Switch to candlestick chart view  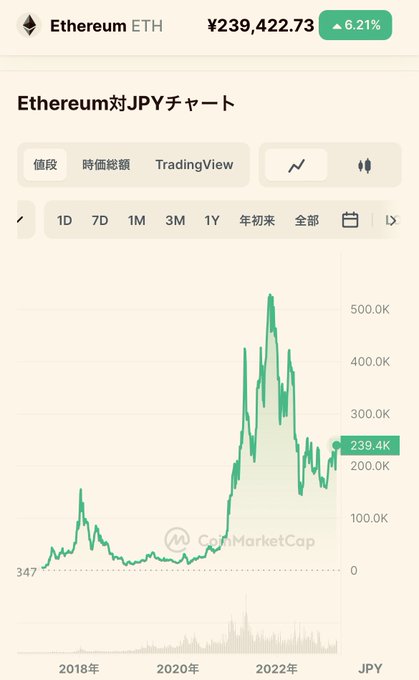[364, 165]
